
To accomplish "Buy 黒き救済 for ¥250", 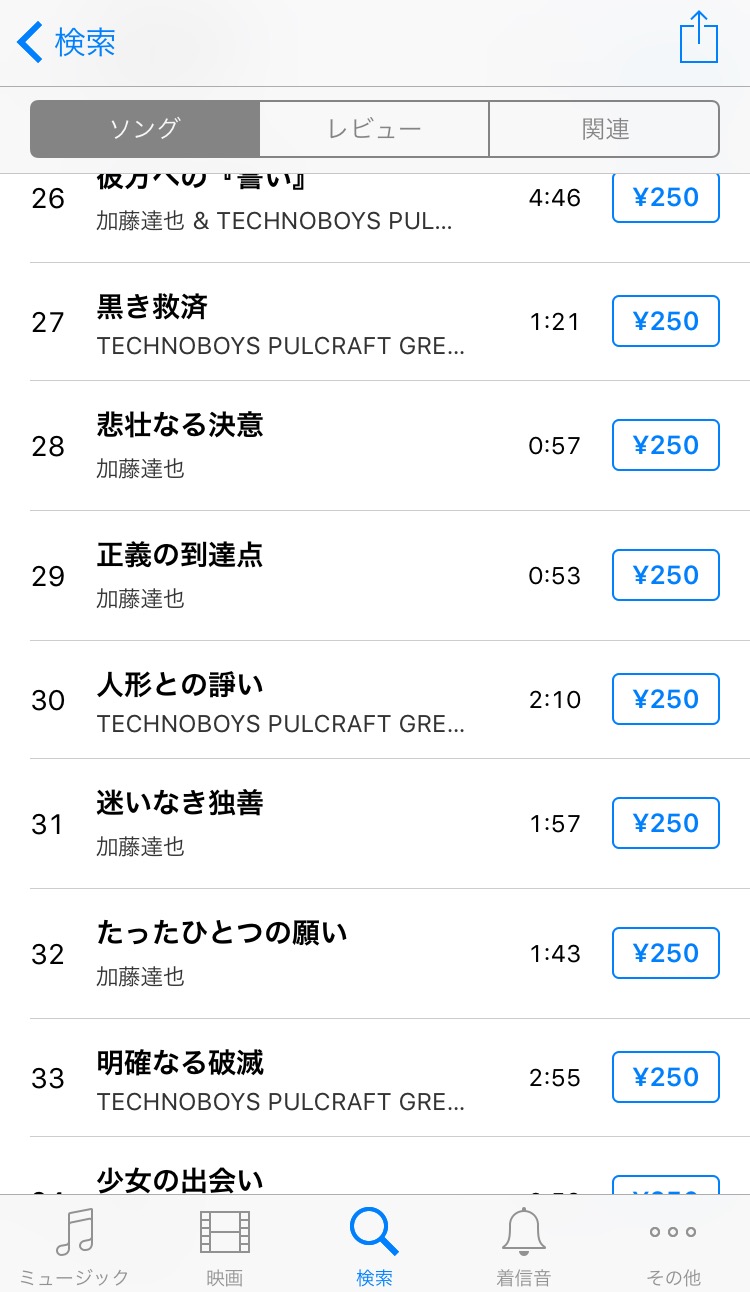I will (x=665, y=321).
